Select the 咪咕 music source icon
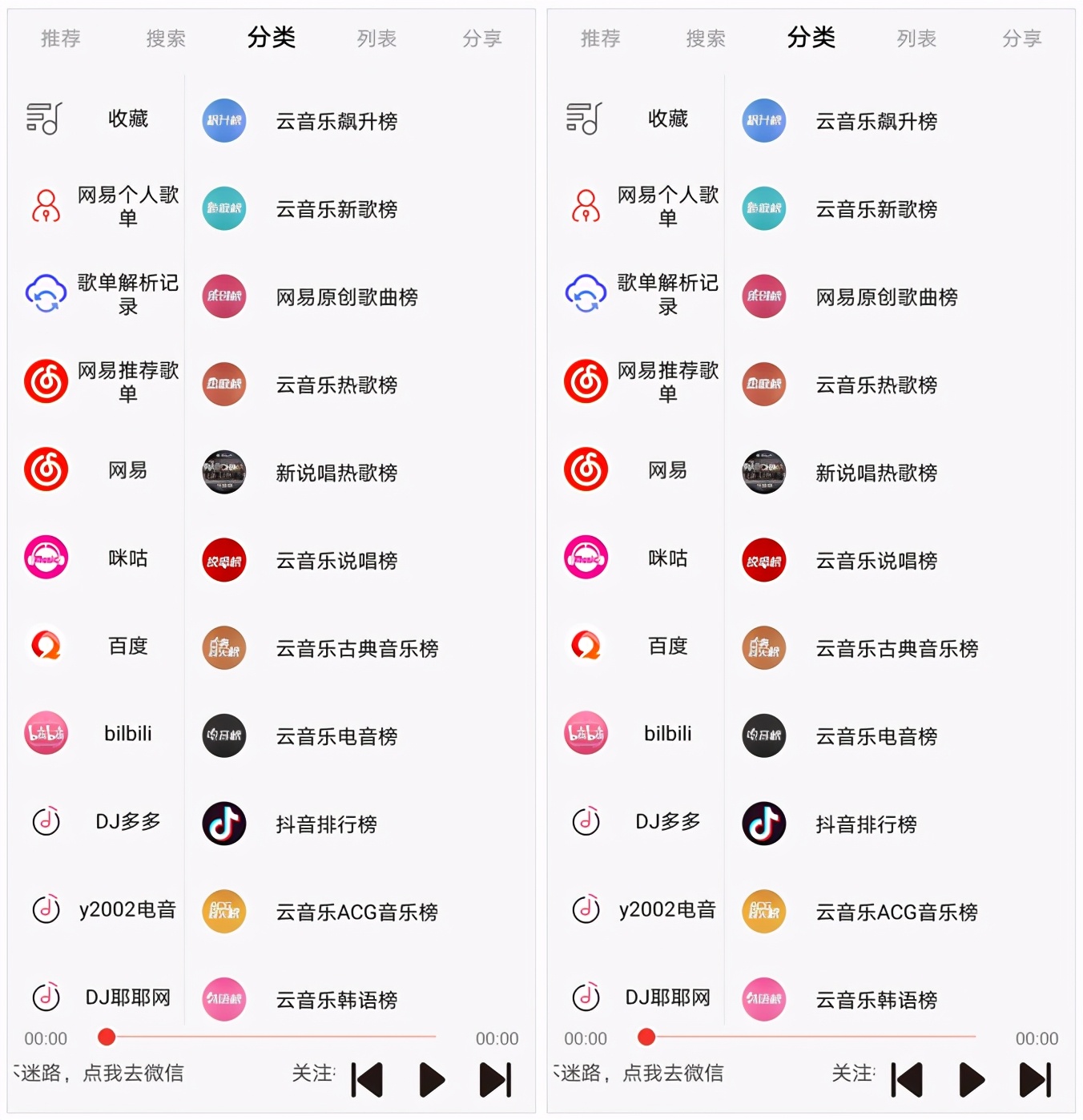Image resolution: width=1083 pixels, height=1120 pixels. tap(46, 558)
